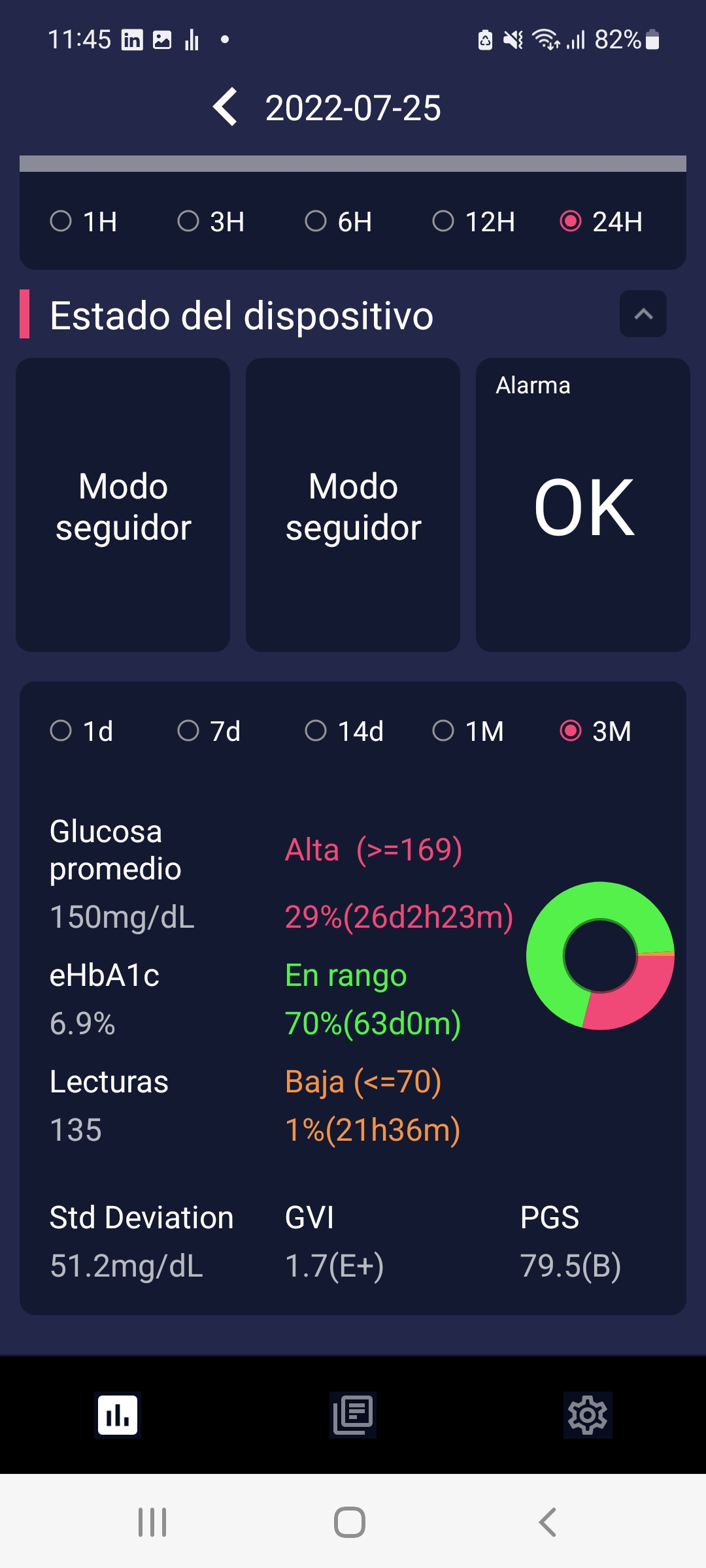This screenshot has height=1568, width=706.
Task: Choose the 7d statistics period
Action: pos(209,731)
